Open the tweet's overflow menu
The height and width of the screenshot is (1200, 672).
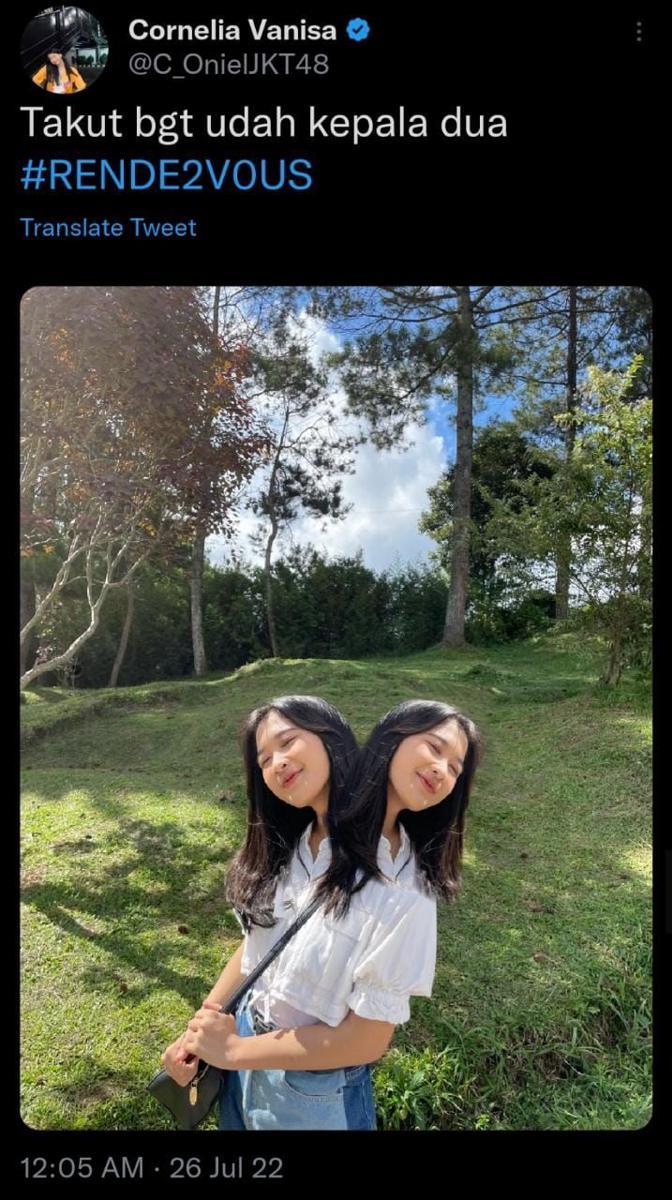(638, 32)
